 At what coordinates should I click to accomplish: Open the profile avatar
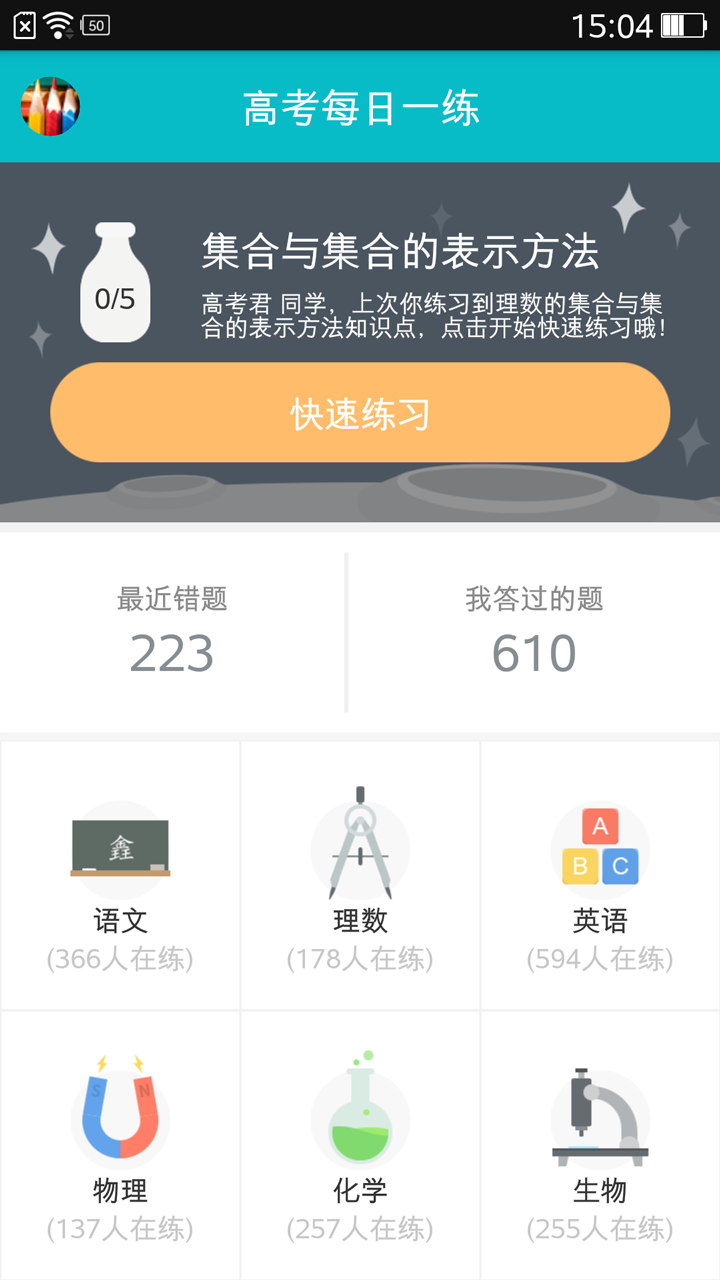click(x=50, y=107)
